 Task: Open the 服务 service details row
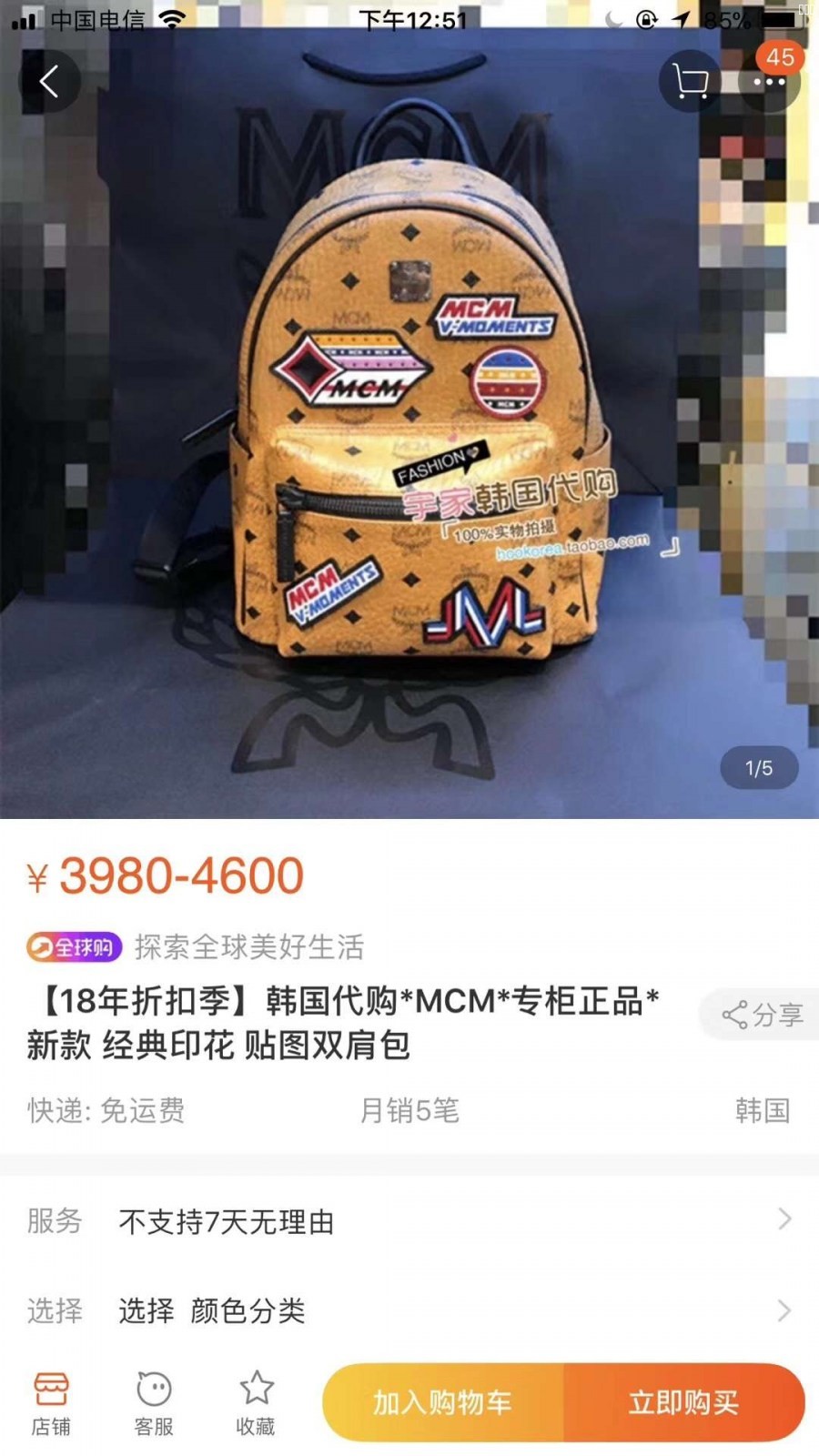(409, 1220)
